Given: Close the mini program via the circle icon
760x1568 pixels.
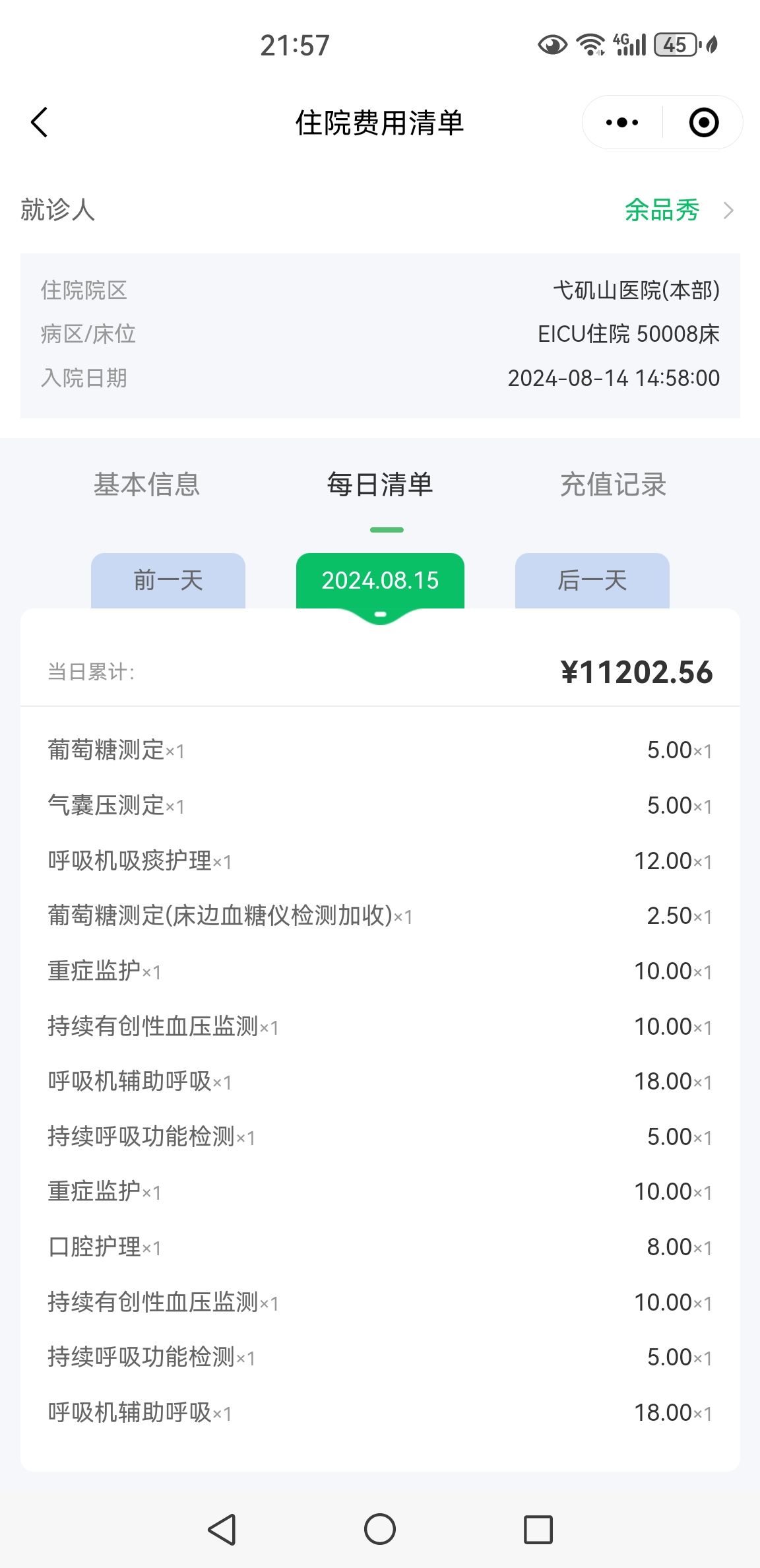Looking at the screenshot, I should [703, 123].
